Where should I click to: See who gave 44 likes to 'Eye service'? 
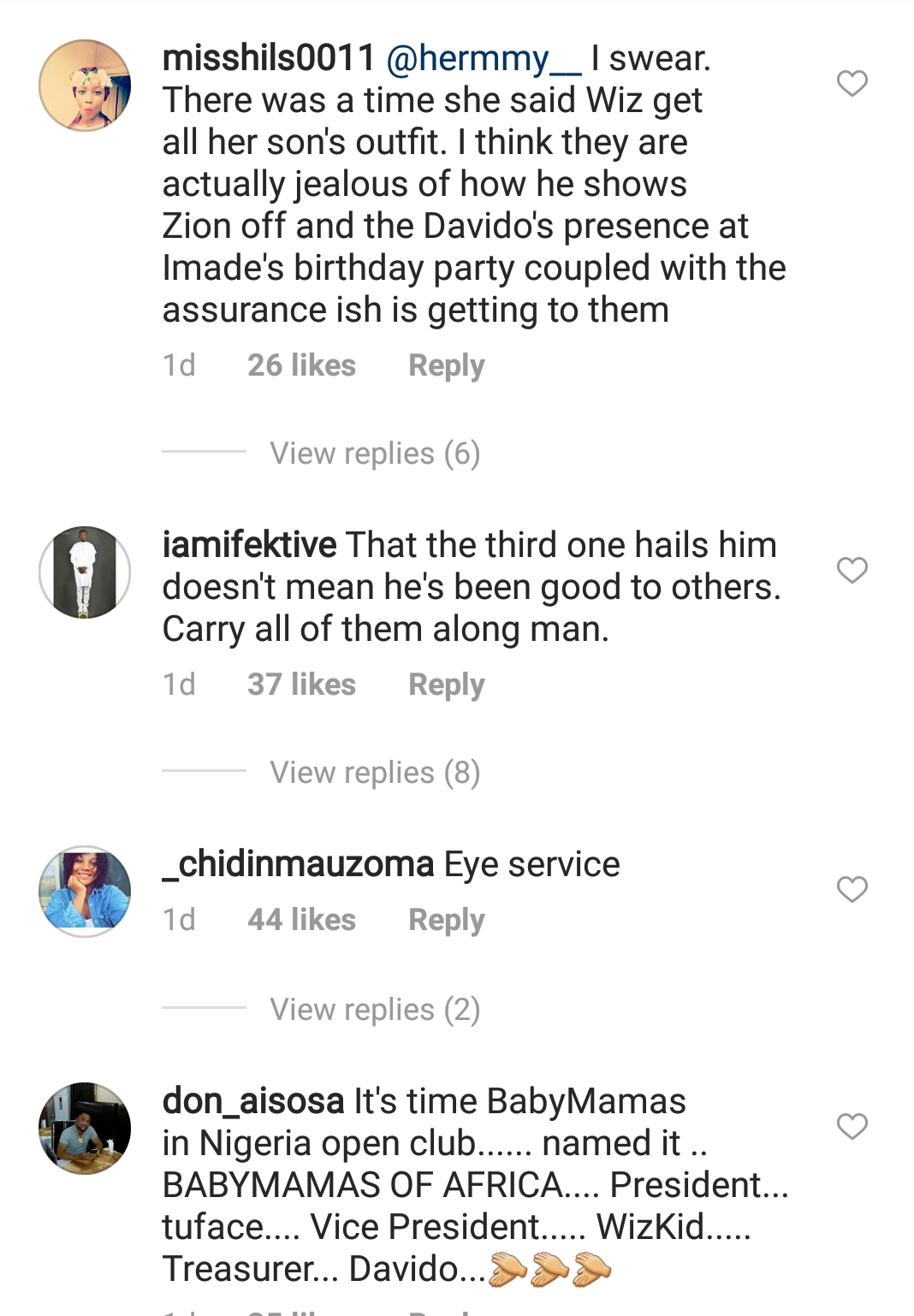[301, 920]
